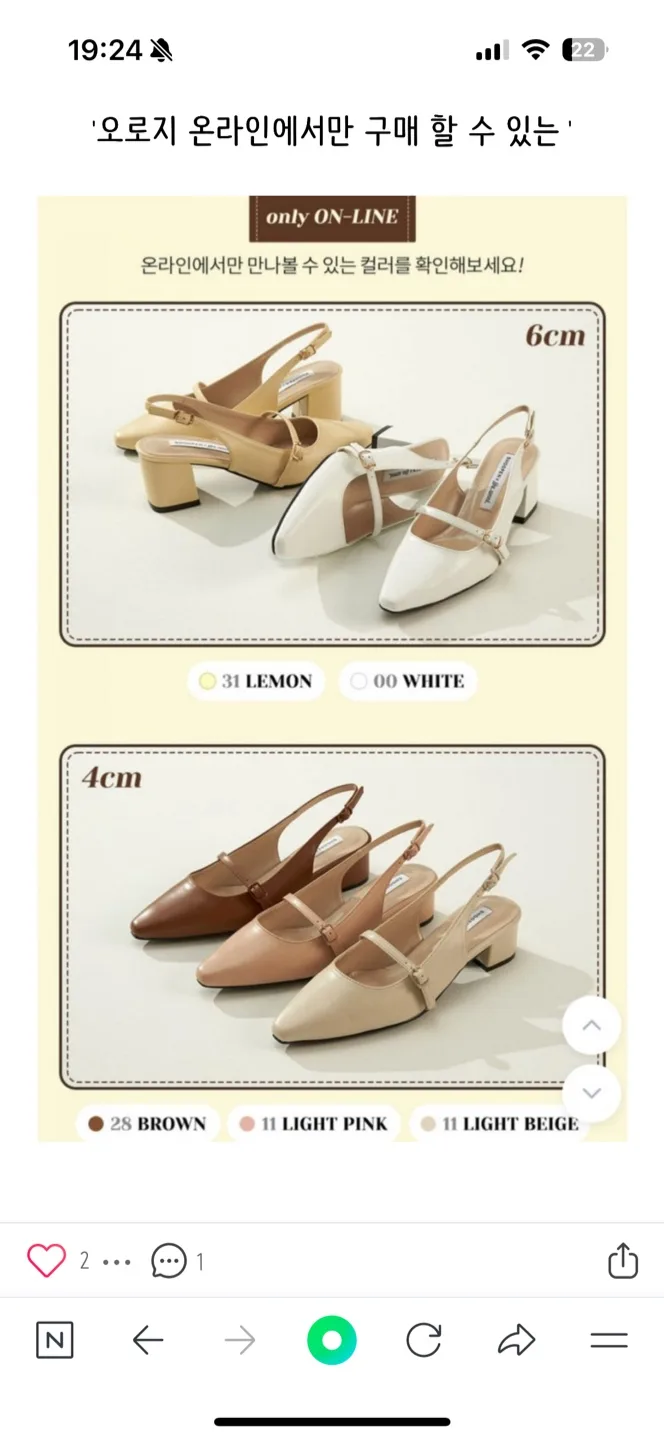This screenshot has width=664, height=1440.
Task: Jump to the bottom with the down arrow
Action: point(591,1093)
